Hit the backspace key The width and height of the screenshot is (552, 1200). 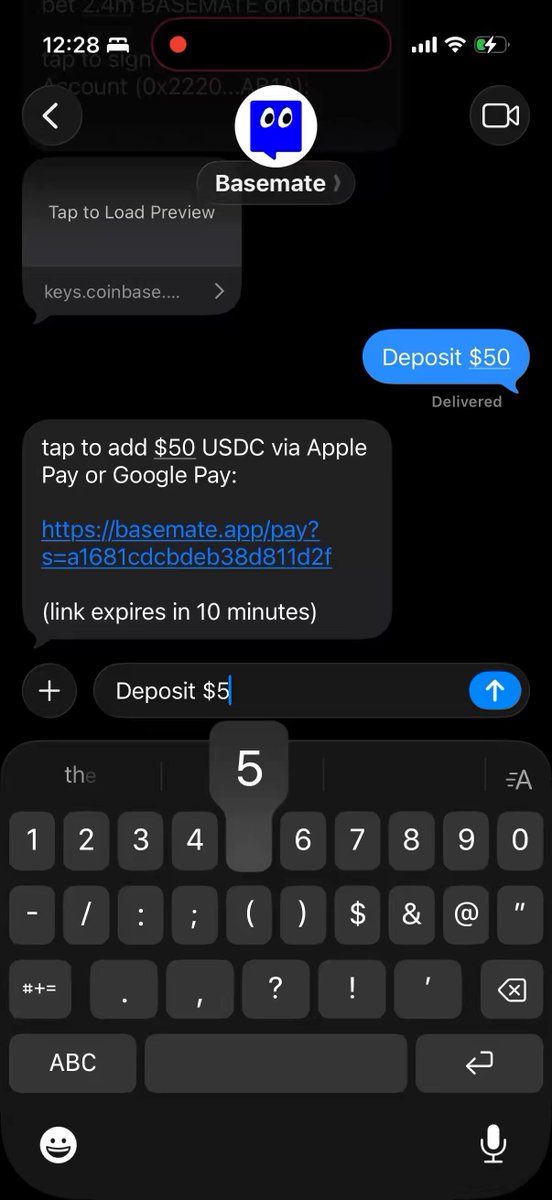point(512,990)
